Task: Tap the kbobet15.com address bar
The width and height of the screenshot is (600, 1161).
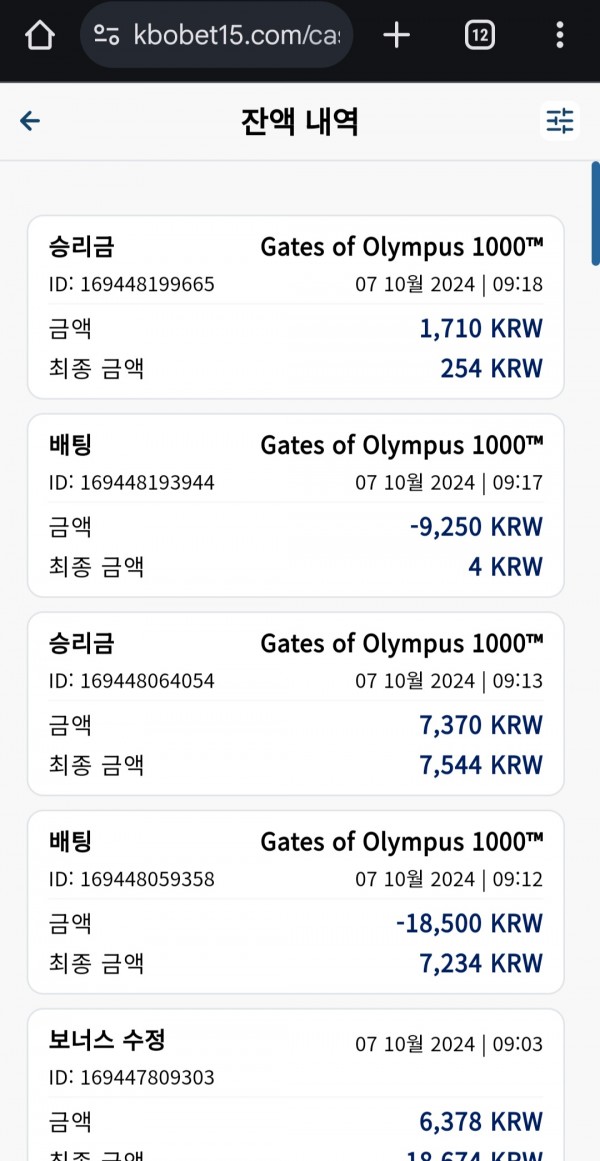Action: click(x=216, y=35)
